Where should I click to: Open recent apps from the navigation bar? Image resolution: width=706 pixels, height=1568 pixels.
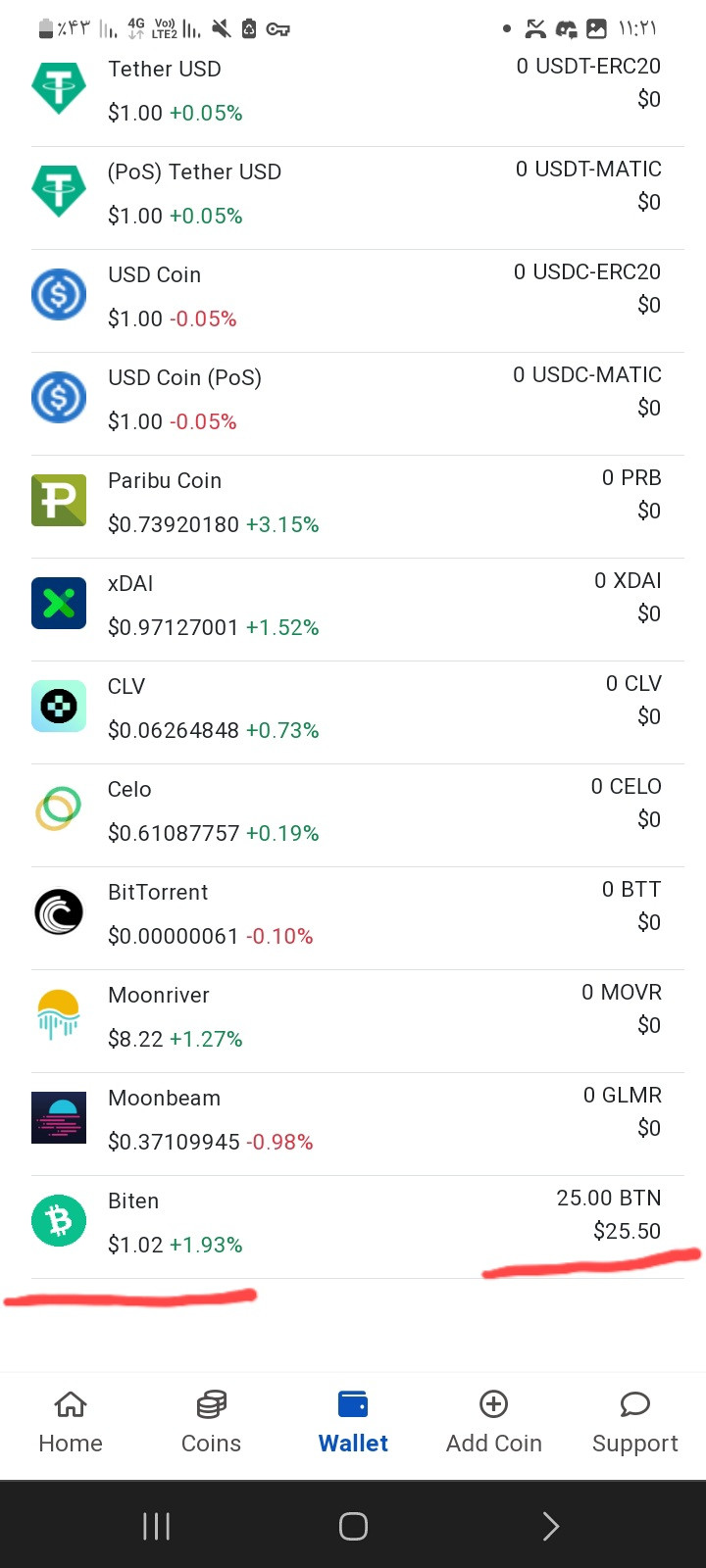click(156, 1526)
